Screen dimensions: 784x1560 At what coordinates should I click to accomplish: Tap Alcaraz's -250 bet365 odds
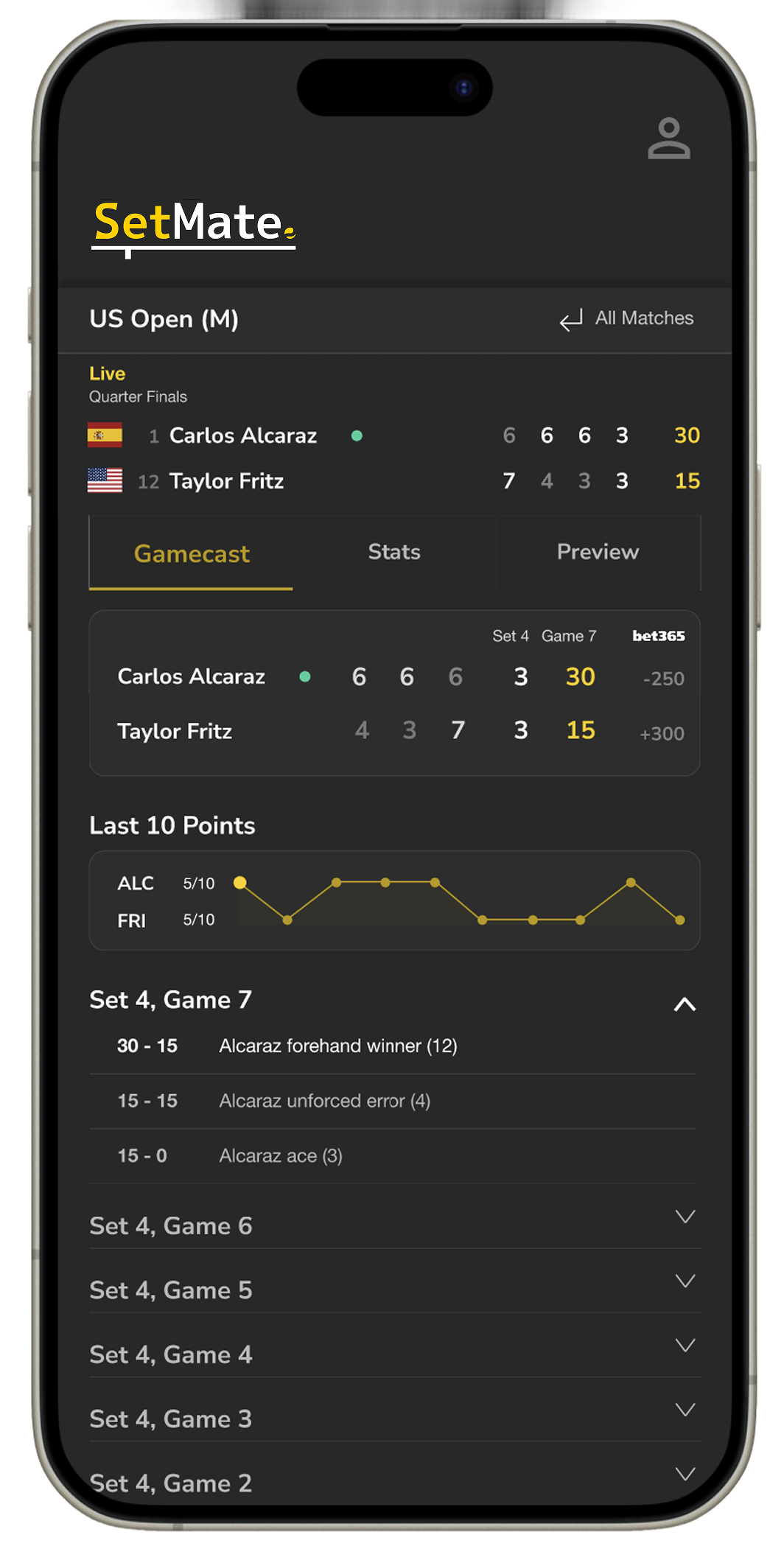click(663, 679)
